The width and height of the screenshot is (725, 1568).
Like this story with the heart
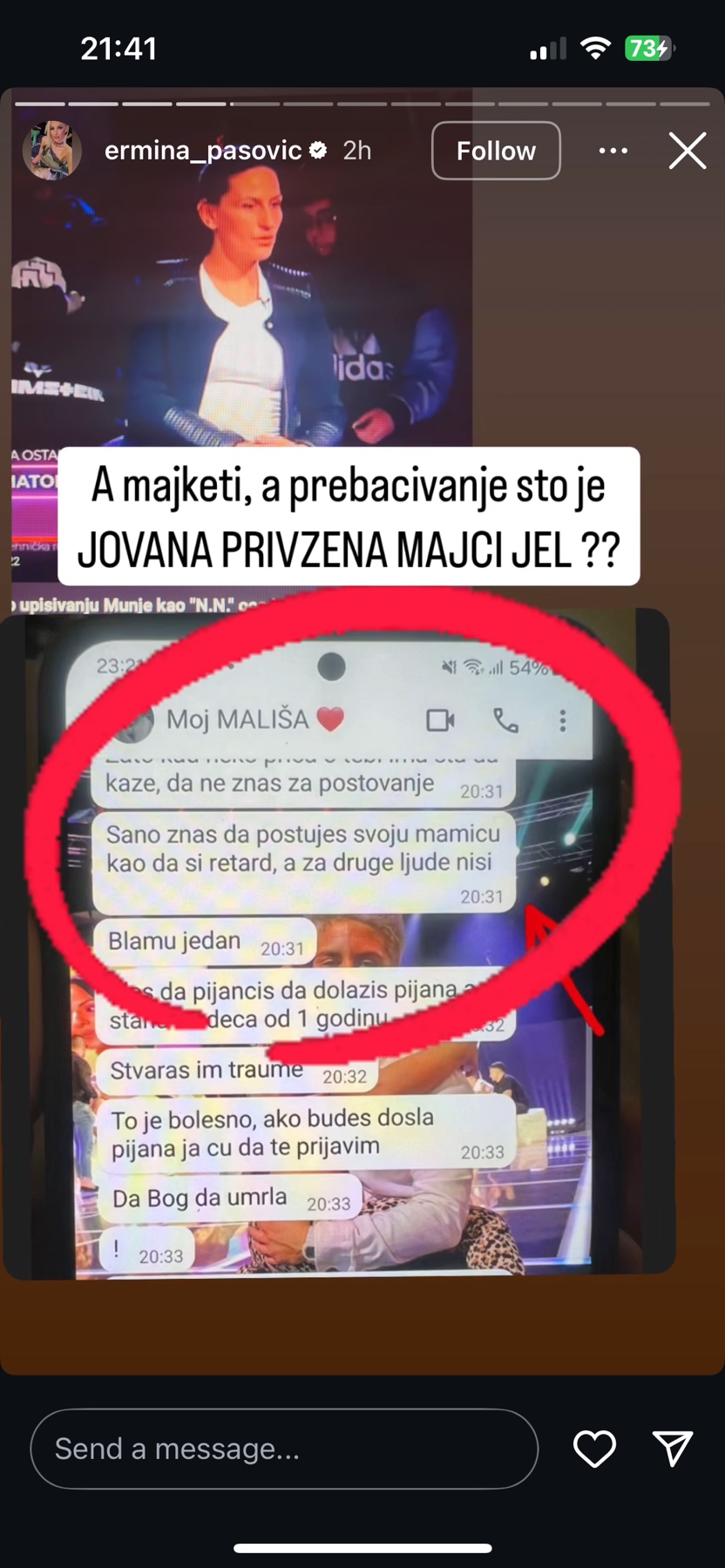tap(594, 1449)
